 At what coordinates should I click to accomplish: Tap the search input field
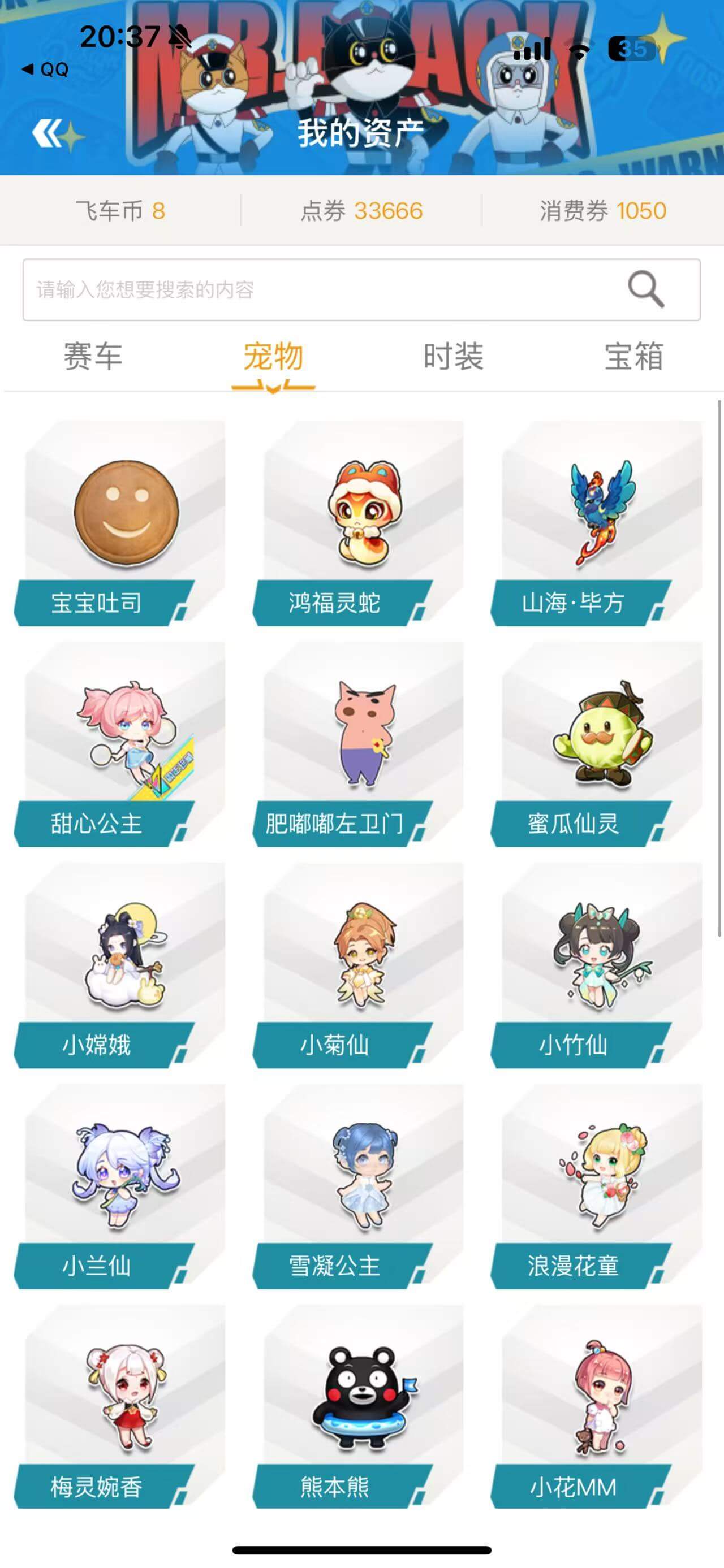(244, 291)
